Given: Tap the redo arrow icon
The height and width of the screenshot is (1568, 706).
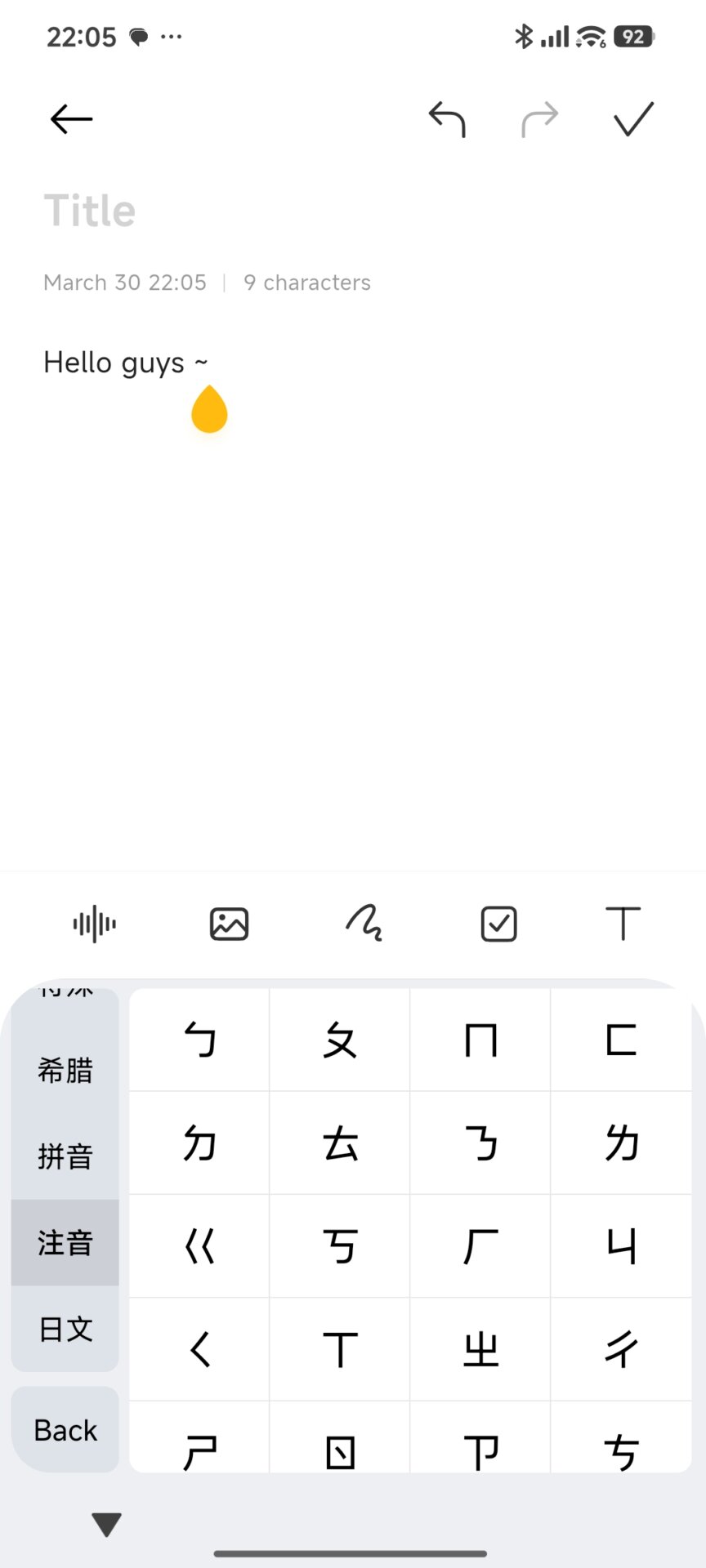Looking at the screenshot, I should 539,118.
